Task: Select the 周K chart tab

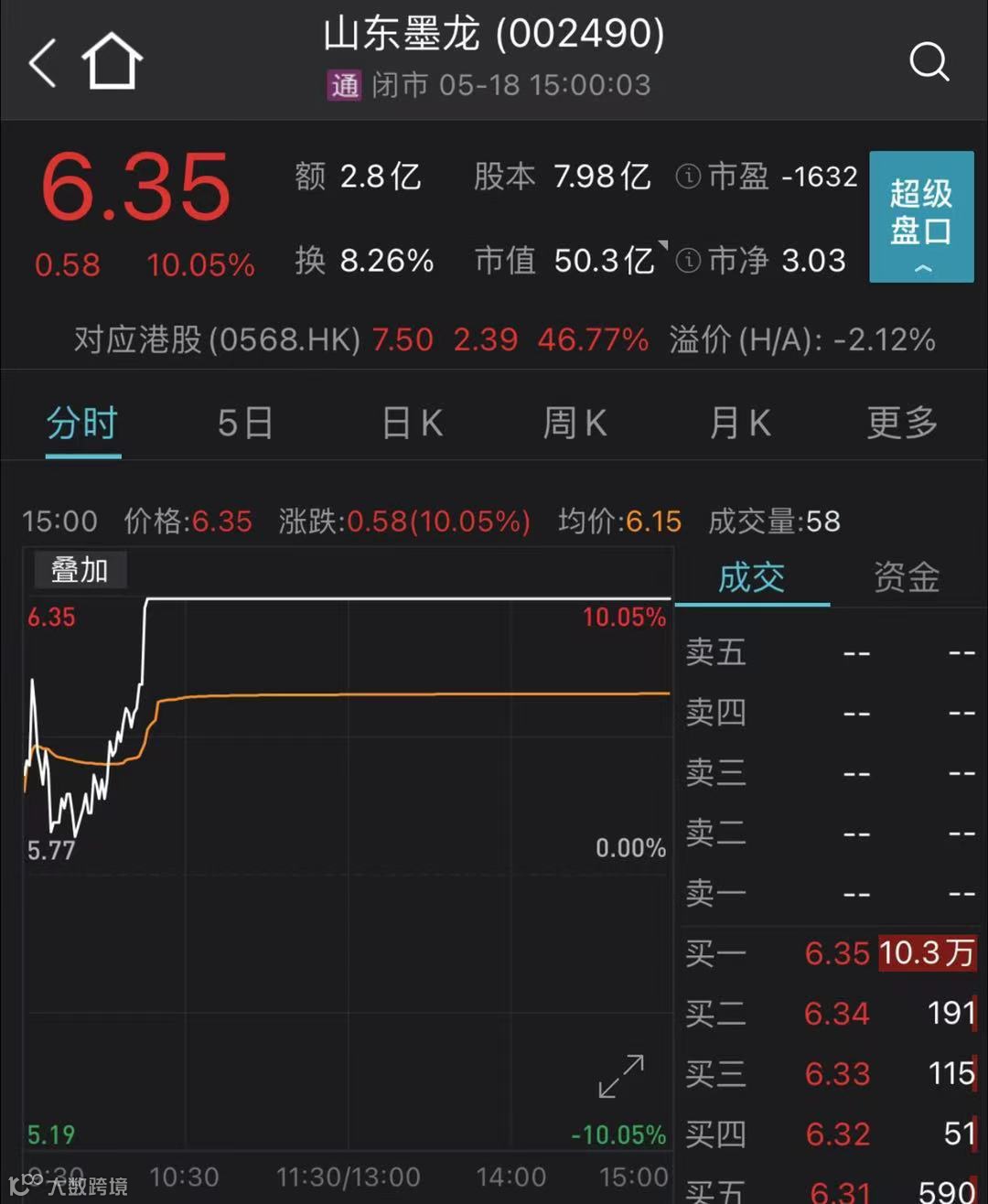Action: [575, 424]
